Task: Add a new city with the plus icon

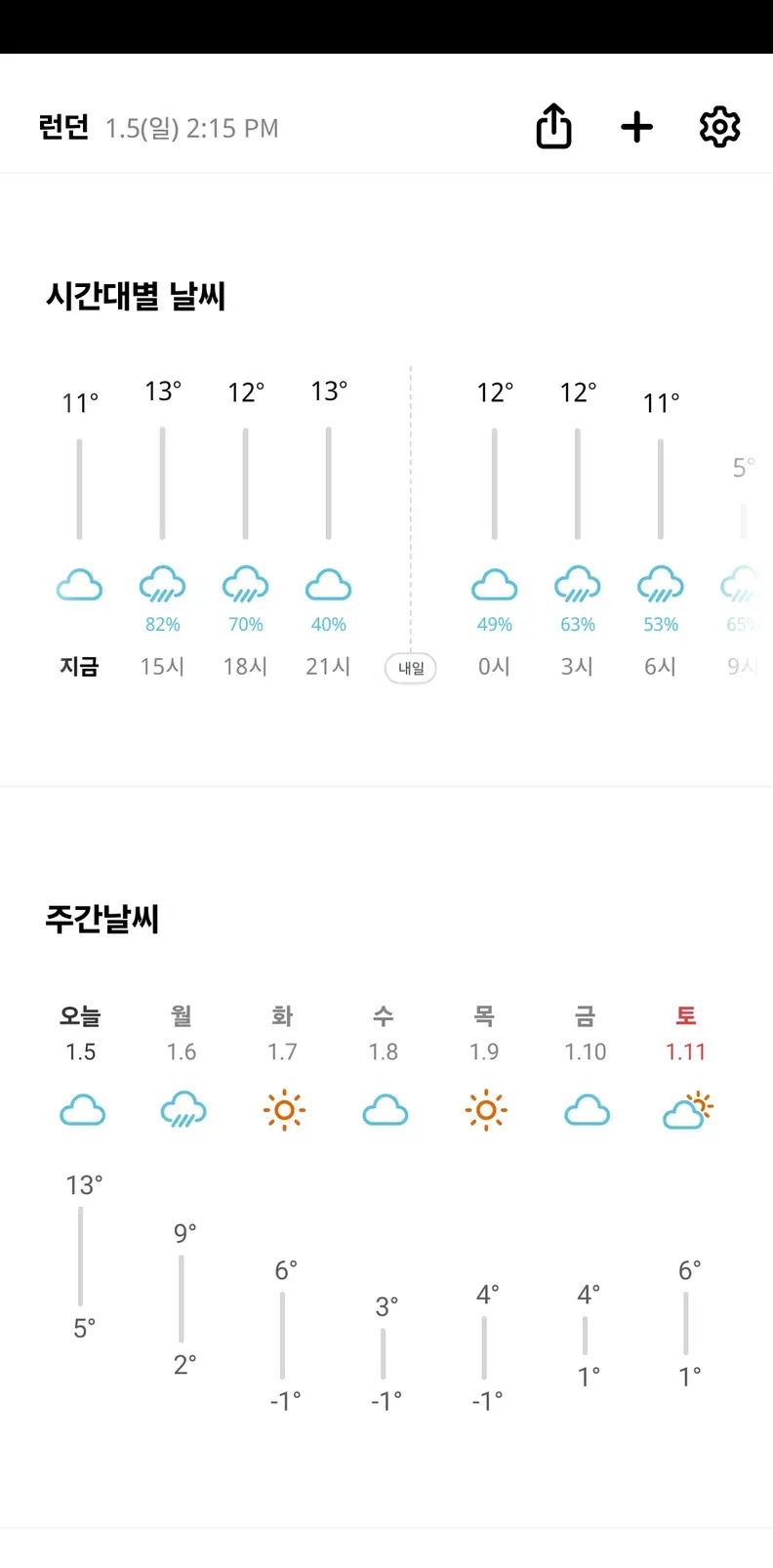Action: coord(636,127)
